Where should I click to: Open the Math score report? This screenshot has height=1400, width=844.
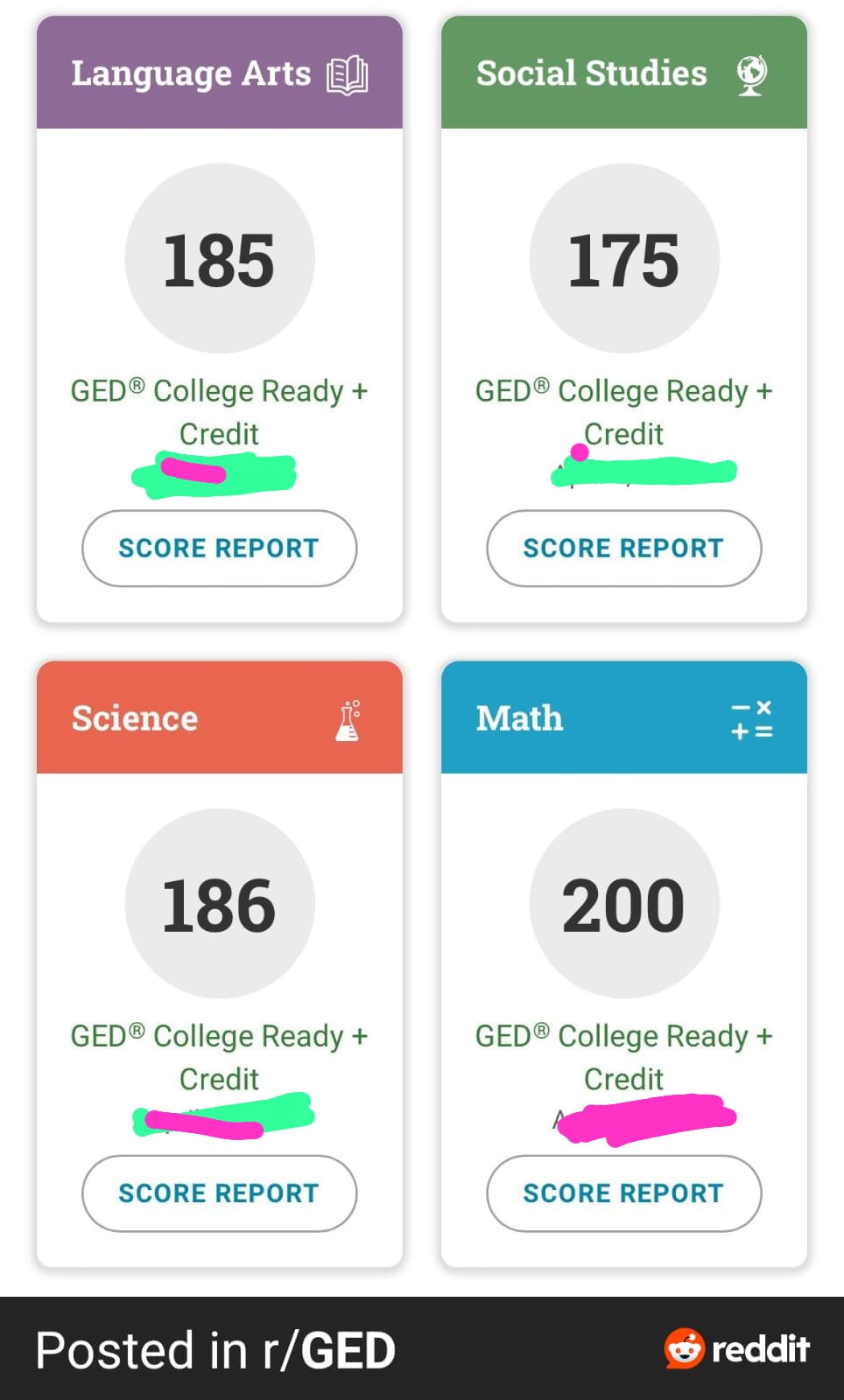coord(623,1193)
